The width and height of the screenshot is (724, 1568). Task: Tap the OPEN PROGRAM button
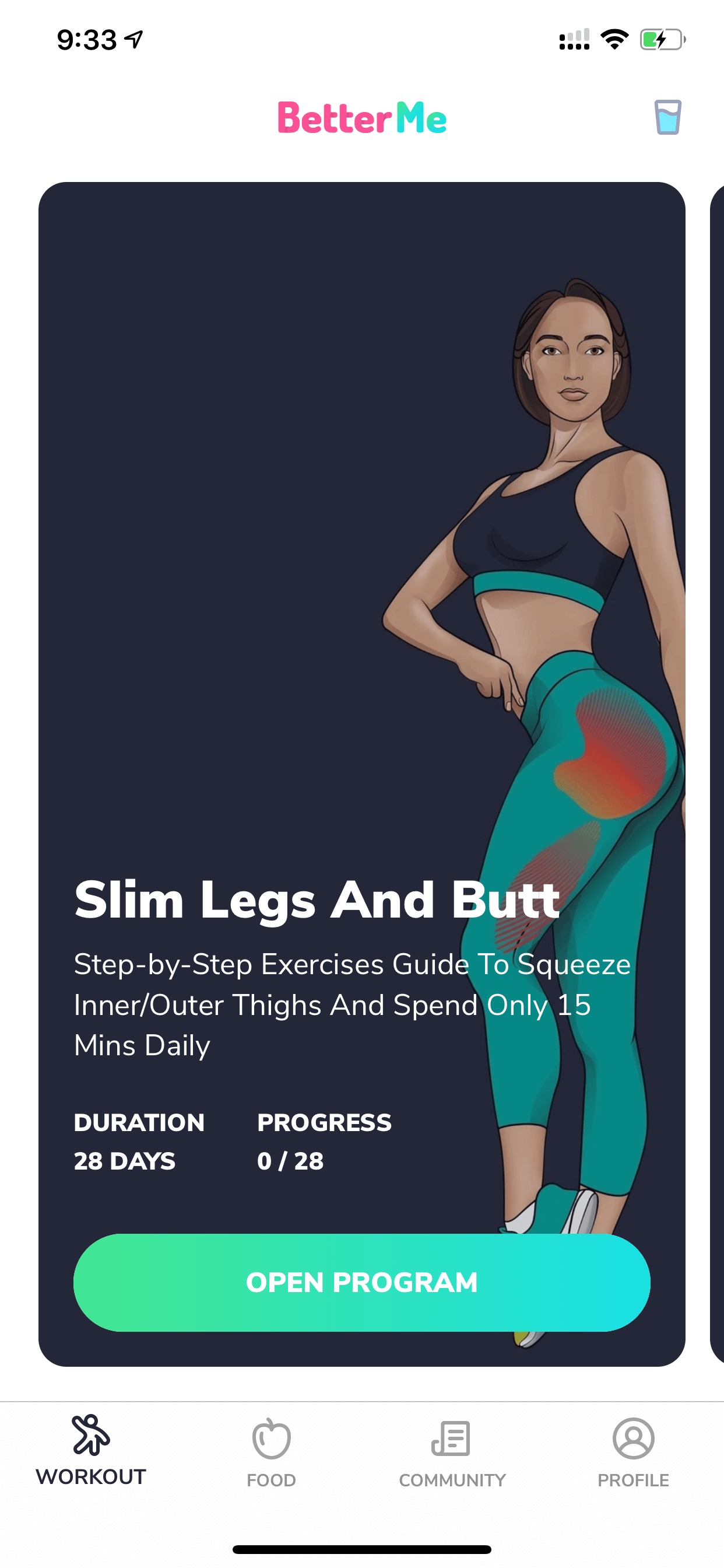pos(362,1282)
